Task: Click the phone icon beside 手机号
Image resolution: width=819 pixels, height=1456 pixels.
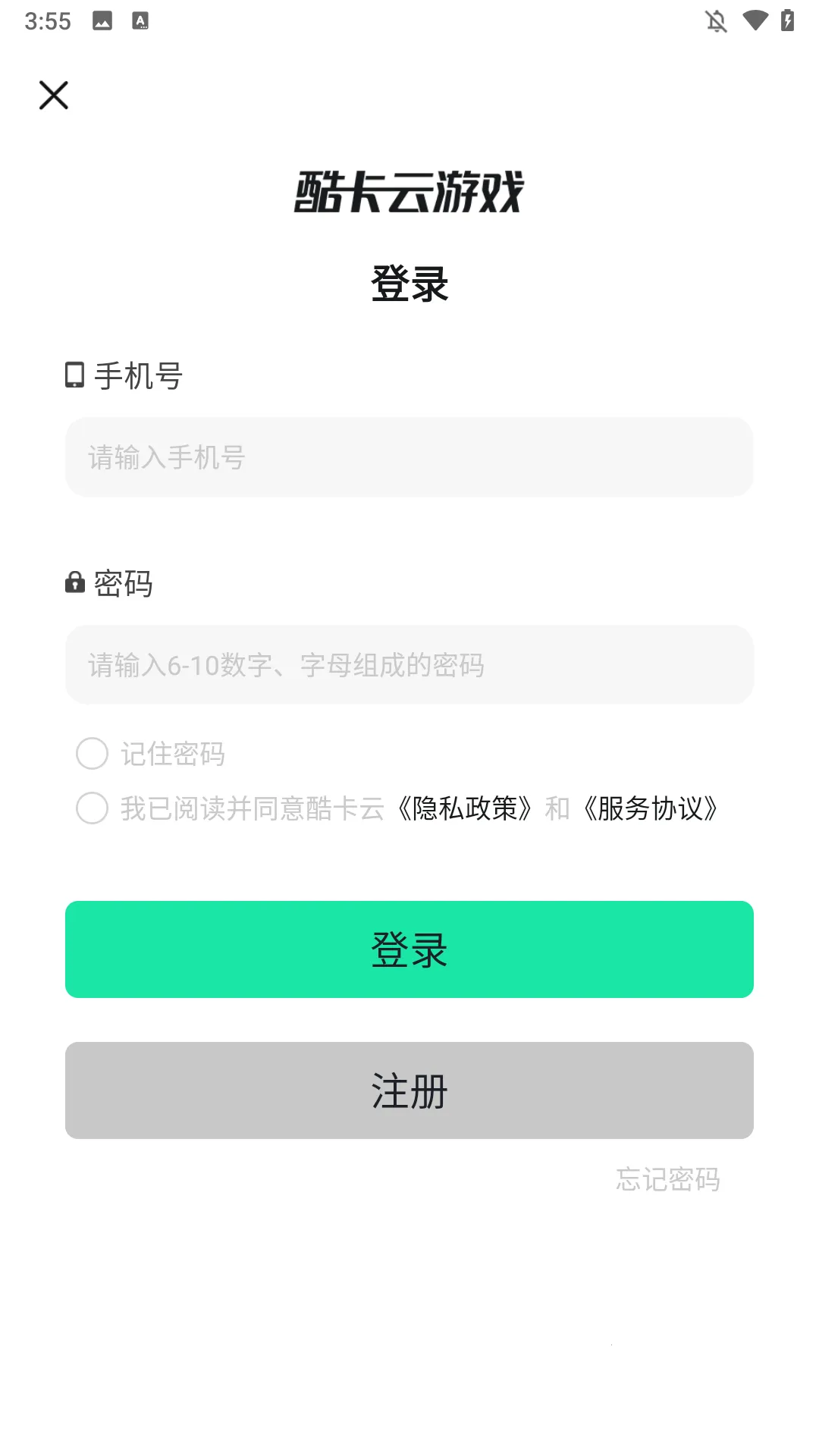Action: (73, 375)
